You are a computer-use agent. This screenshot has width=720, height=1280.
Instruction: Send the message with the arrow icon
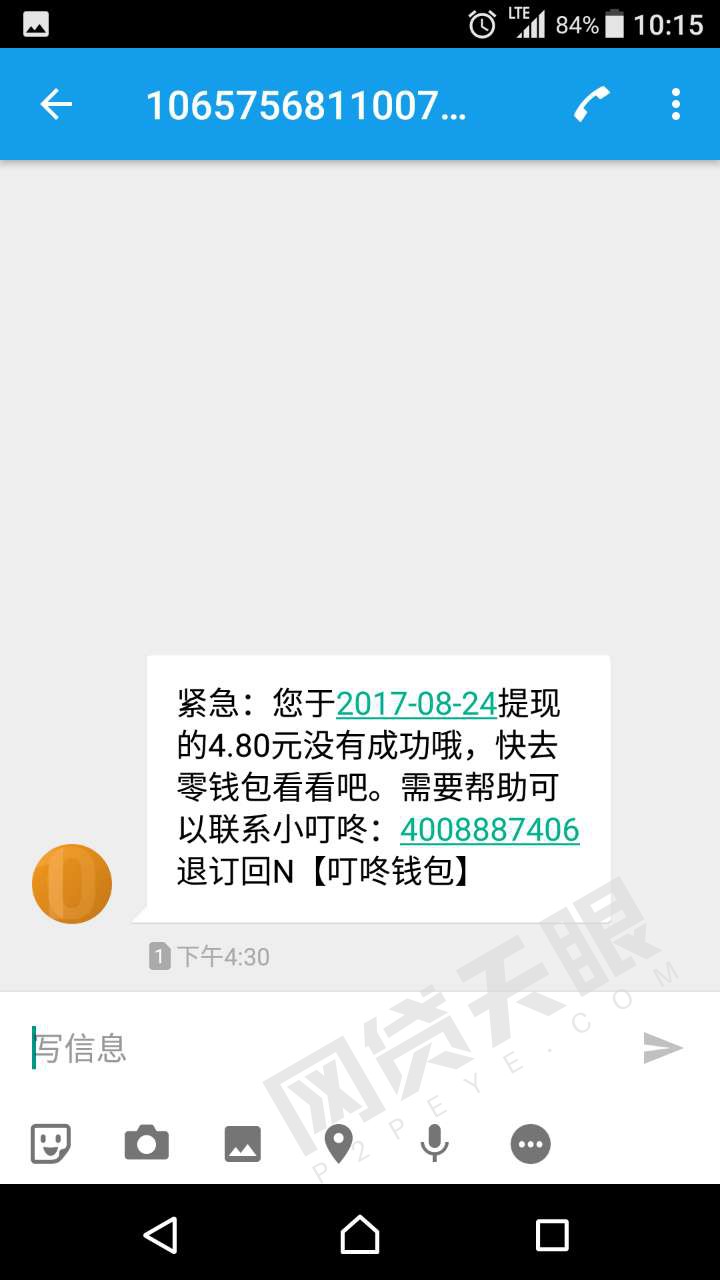tap(662, 1048)
